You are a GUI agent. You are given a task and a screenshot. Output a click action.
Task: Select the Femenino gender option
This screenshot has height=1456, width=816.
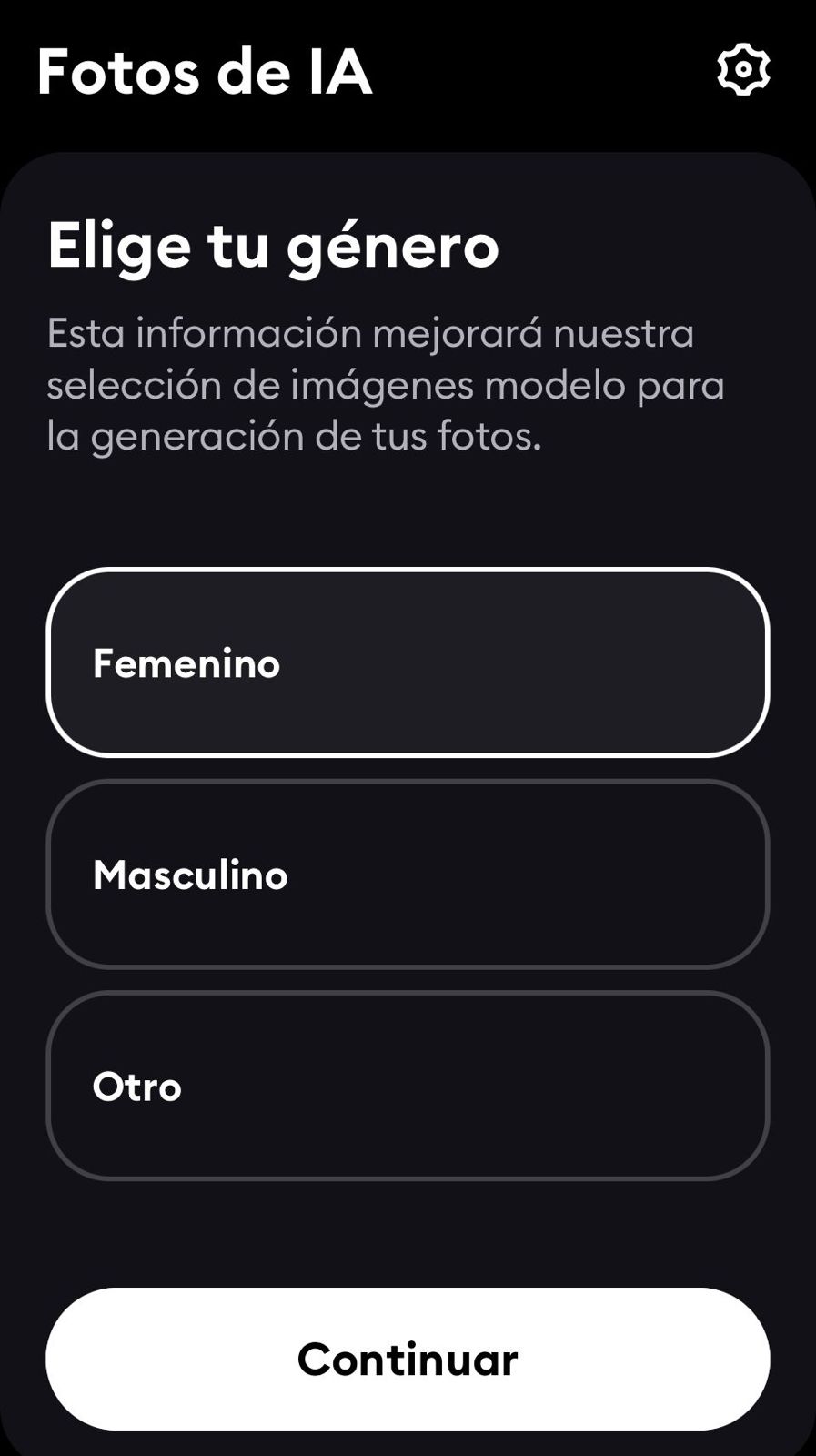408,662
